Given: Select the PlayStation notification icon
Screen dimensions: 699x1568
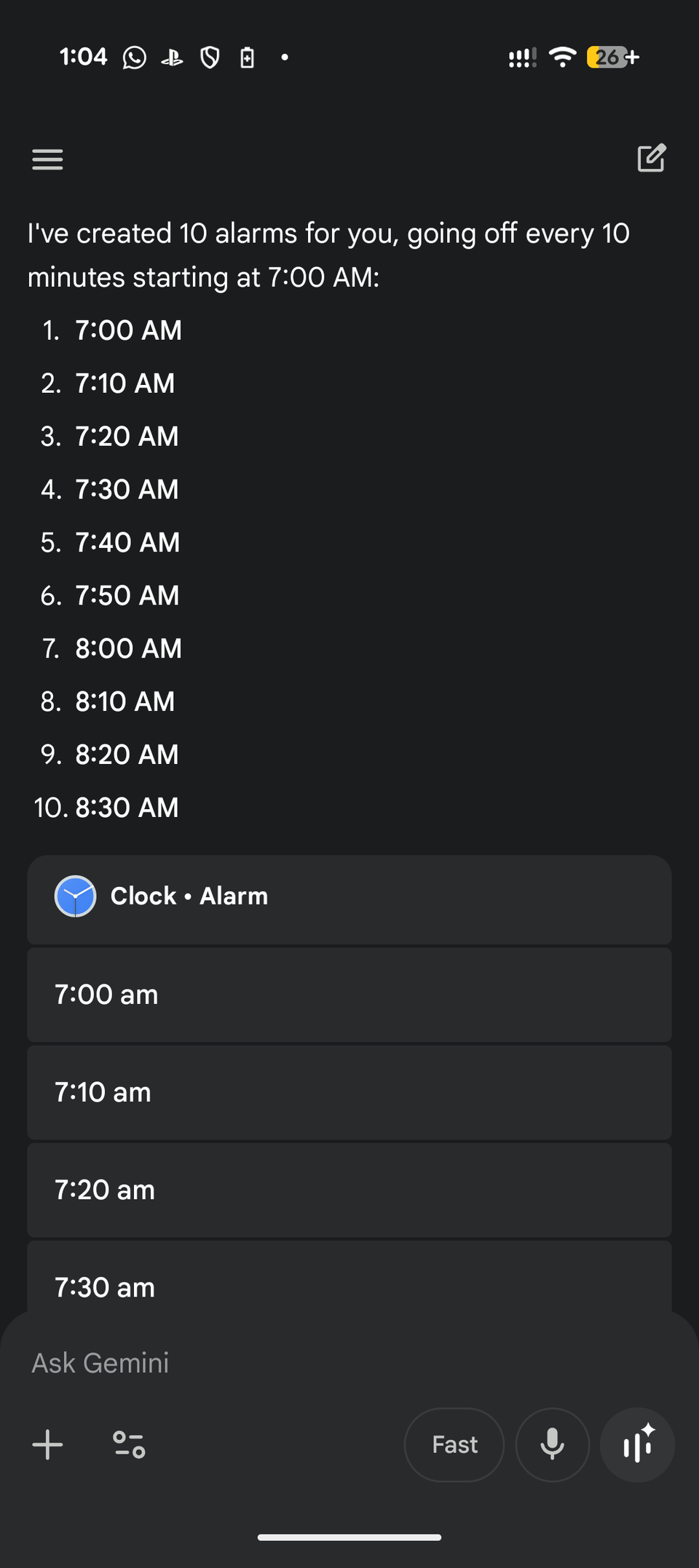Looking at the screenshot, I should (172, 57).
